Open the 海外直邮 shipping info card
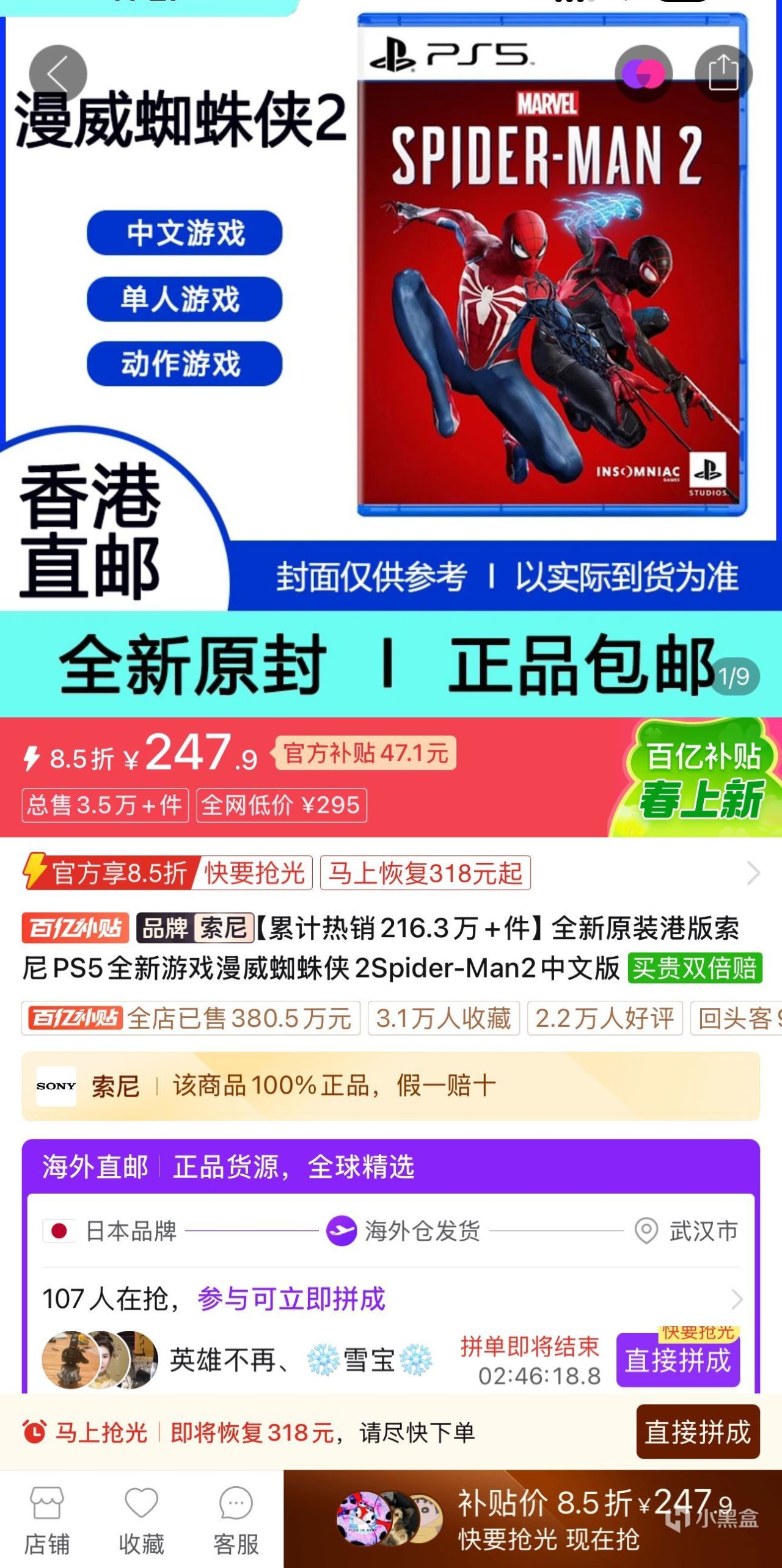 click(391, 1167)
